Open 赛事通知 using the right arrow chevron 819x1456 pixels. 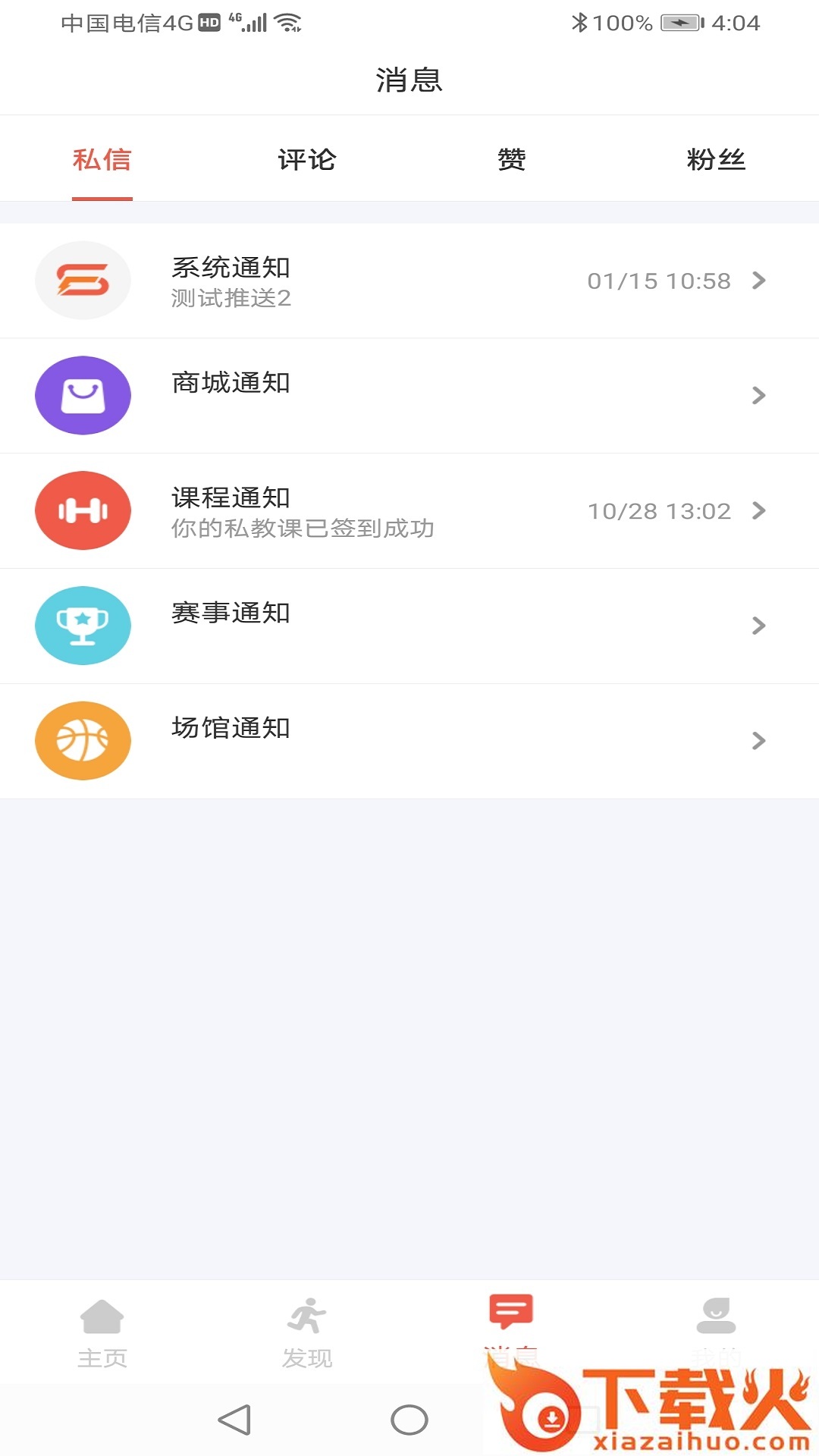[758, 626]
